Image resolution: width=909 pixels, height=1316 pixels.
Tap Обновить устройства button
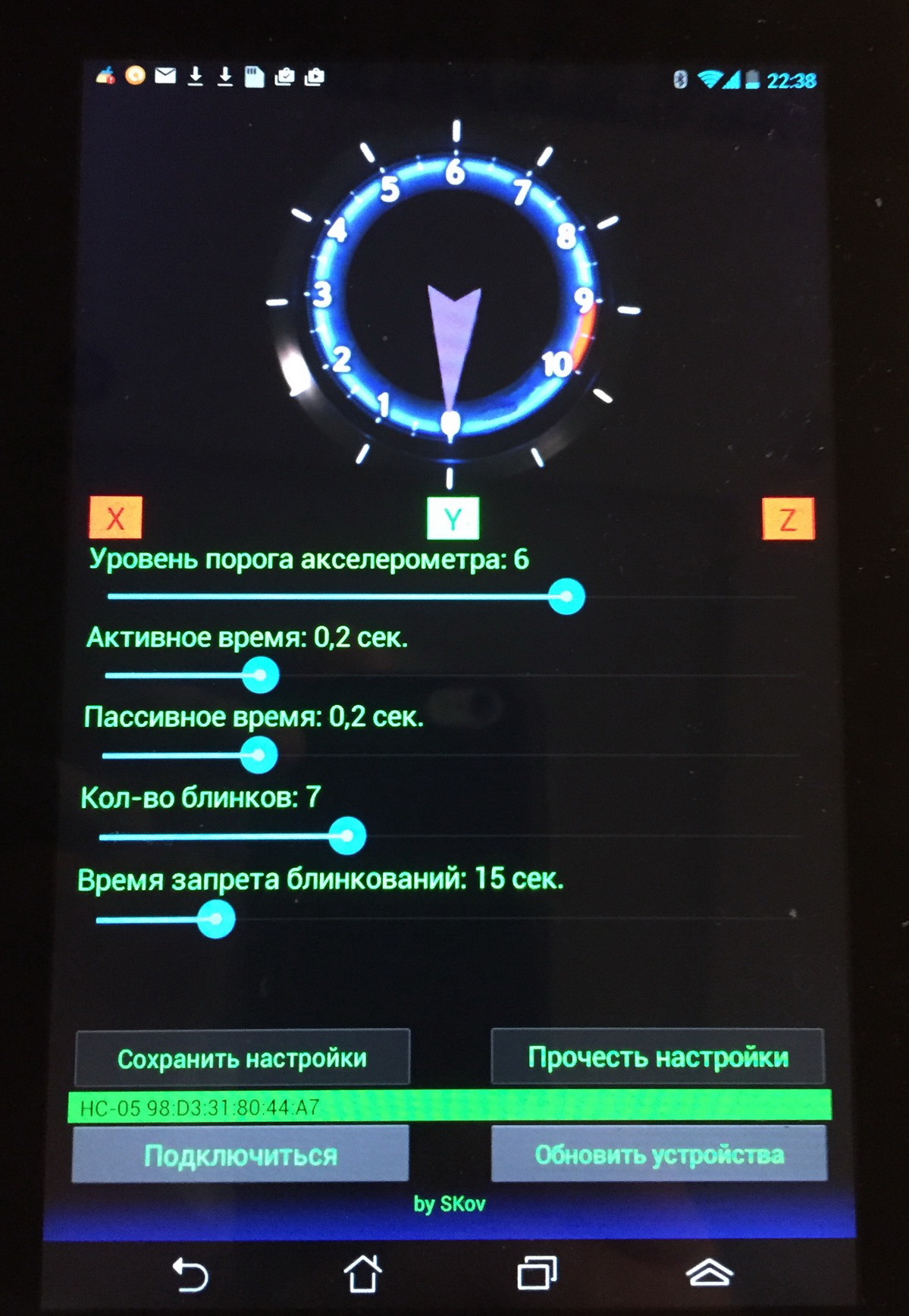click(x=659, y=1154)
